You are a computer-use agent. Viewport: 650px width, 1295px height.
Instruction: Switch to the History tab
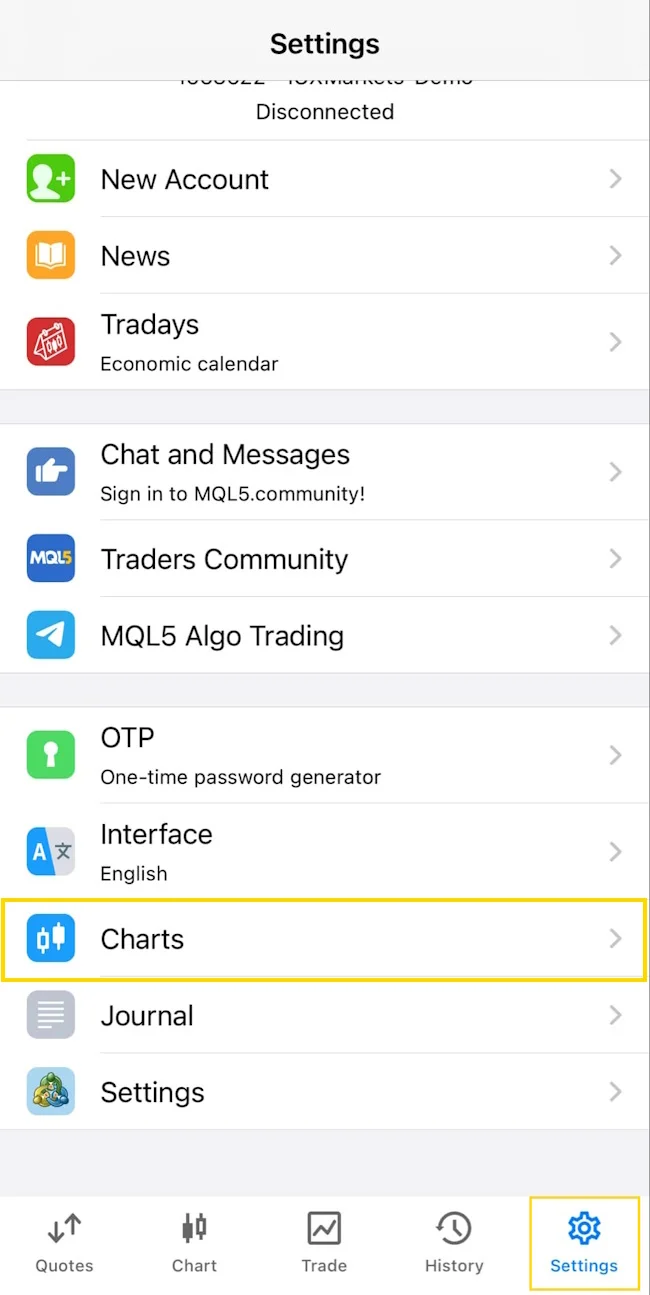[454, 1243]
